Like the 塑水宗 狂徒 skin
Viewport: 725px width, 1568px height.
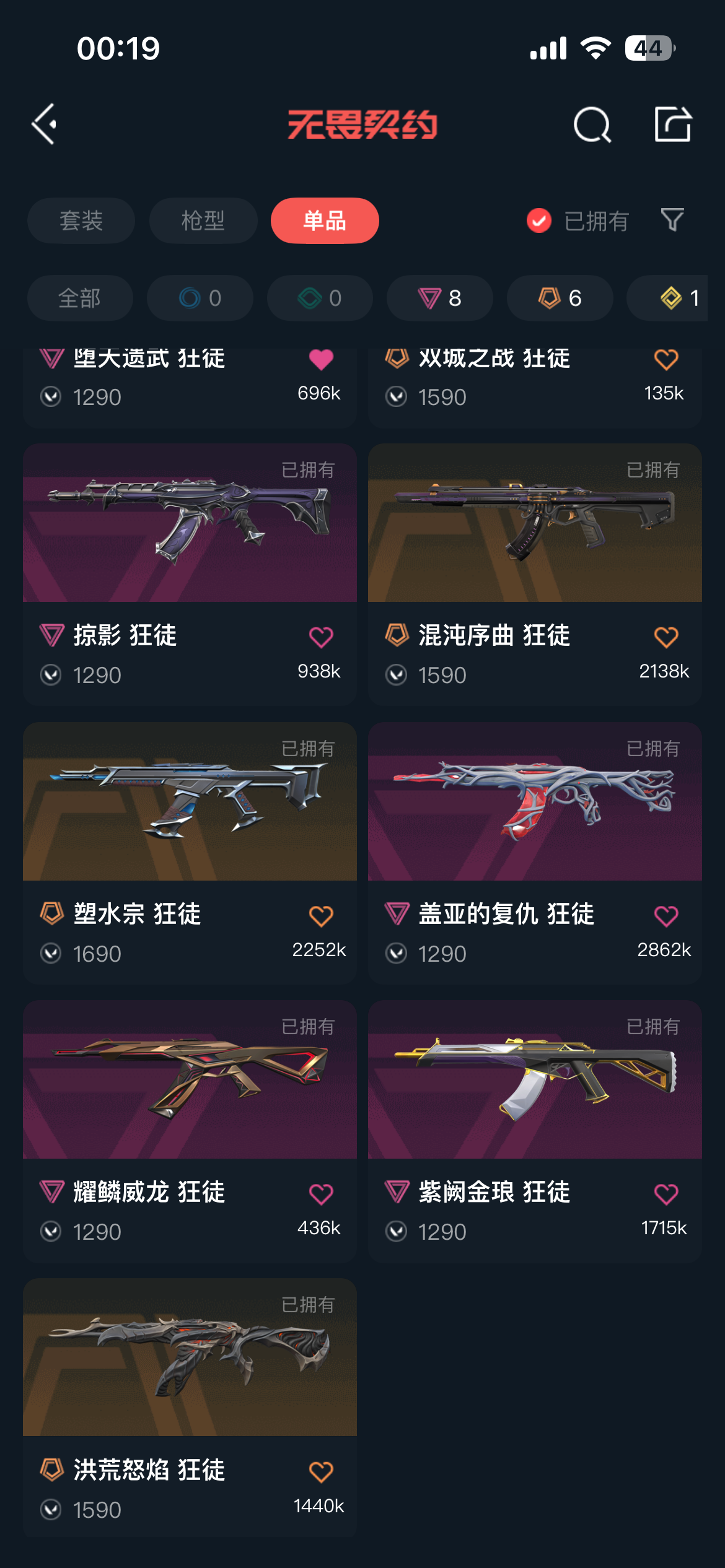coord(321,916)
